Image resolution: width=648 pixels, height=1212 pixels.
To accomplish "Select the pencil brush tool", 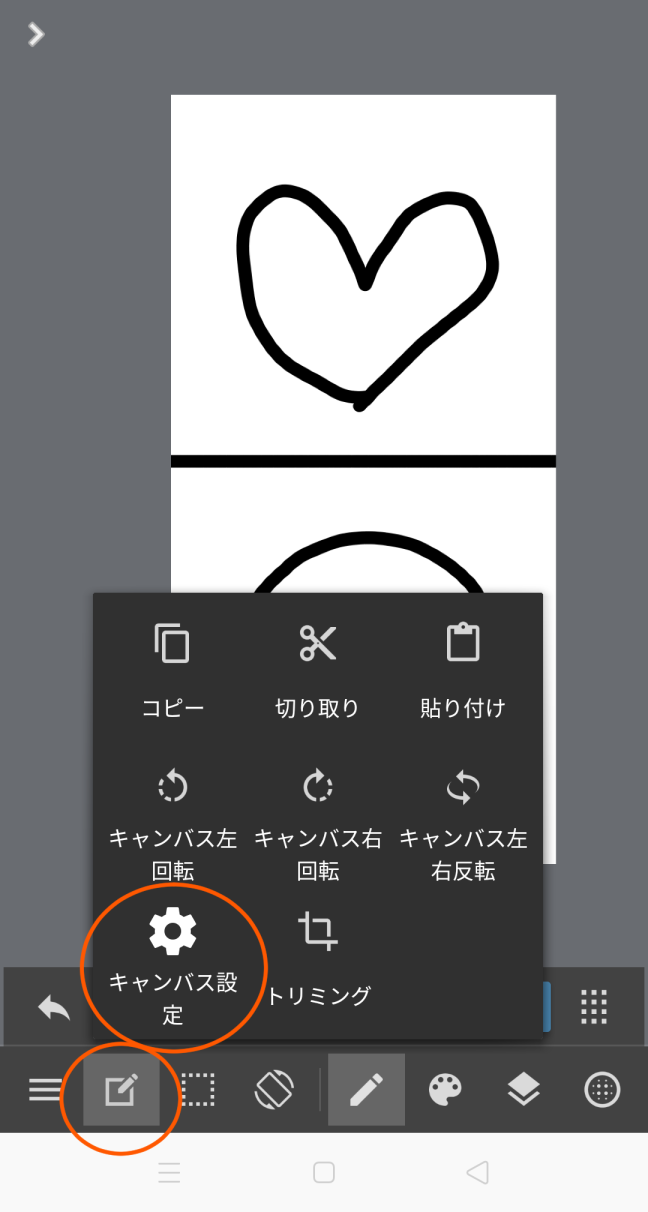I will point(366,1090).
